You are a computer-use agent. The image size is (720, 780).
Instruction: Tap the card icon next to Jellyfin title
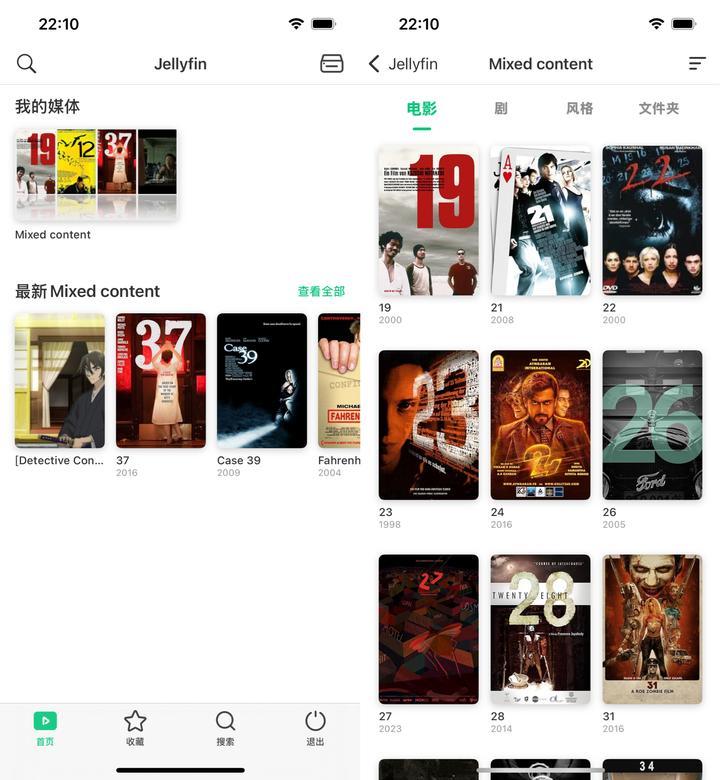tap(332, 64)
